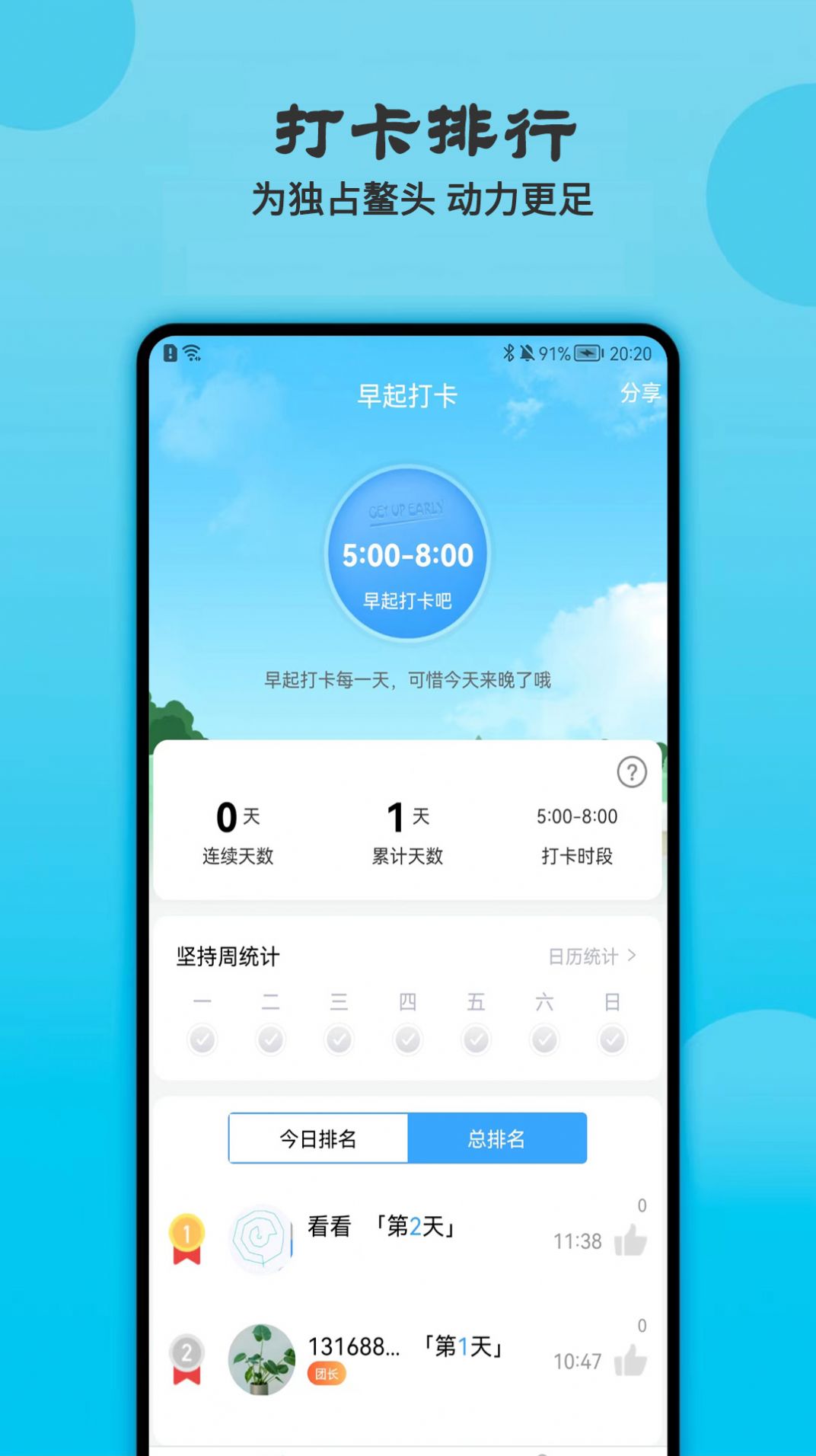
Task: Tap the Wi-Fi status icon
Action: coord(193,351)
